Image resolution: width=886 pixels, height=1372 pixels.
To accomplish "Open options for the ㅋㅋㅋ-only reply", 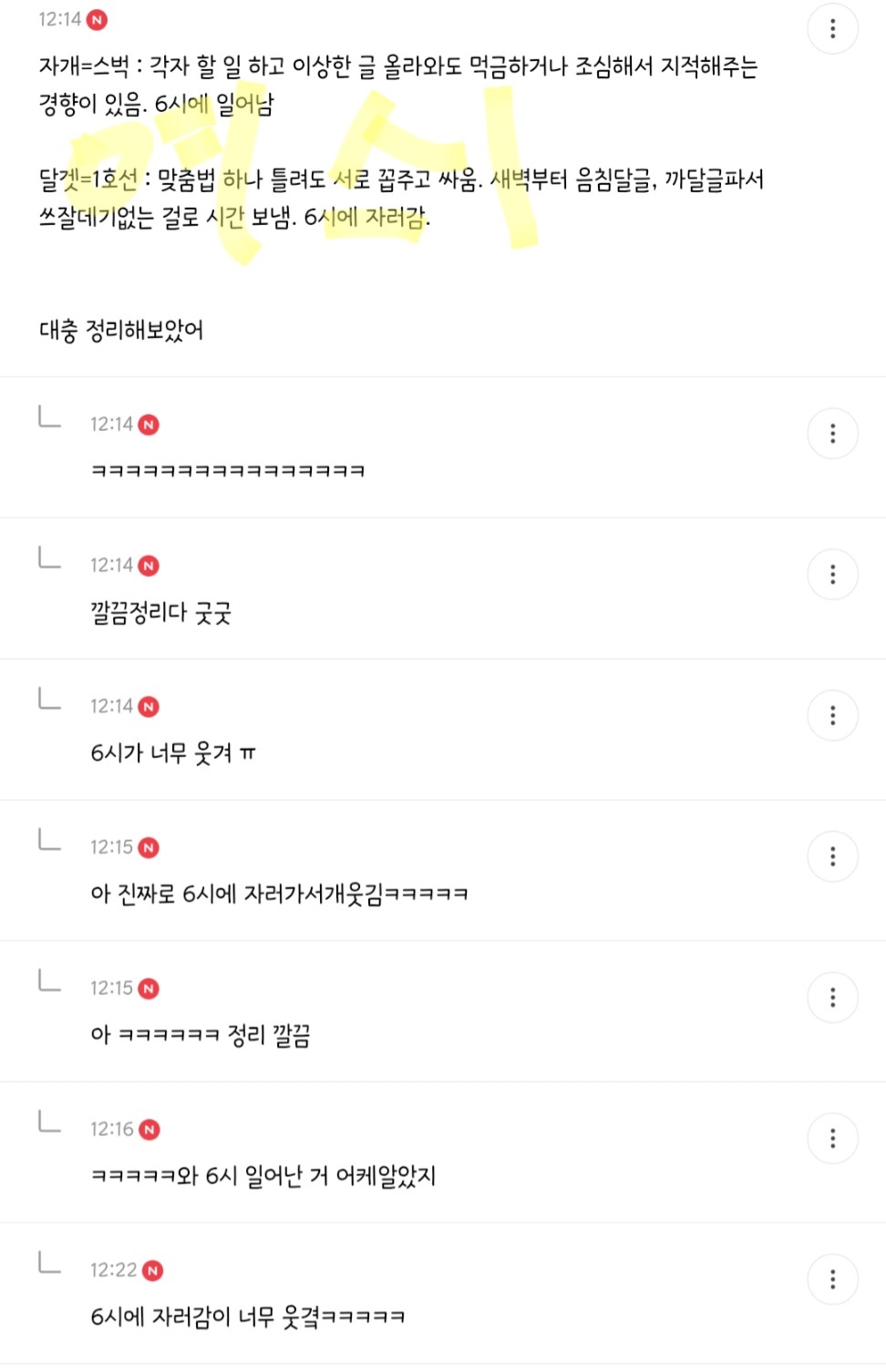I will tap(832, 434).
